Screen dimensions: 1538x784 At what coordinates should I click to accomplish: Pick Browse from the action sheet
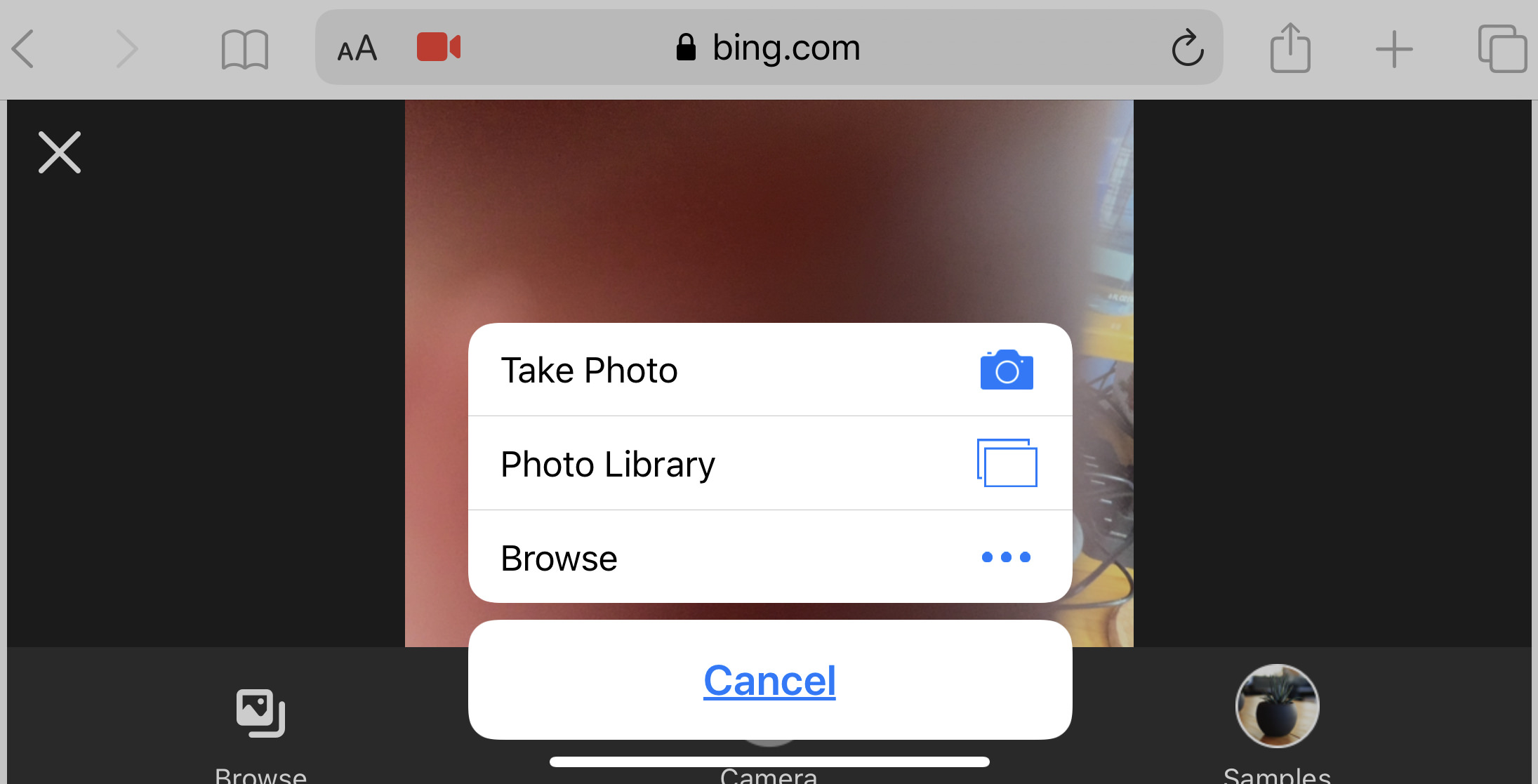pos(769,557)
